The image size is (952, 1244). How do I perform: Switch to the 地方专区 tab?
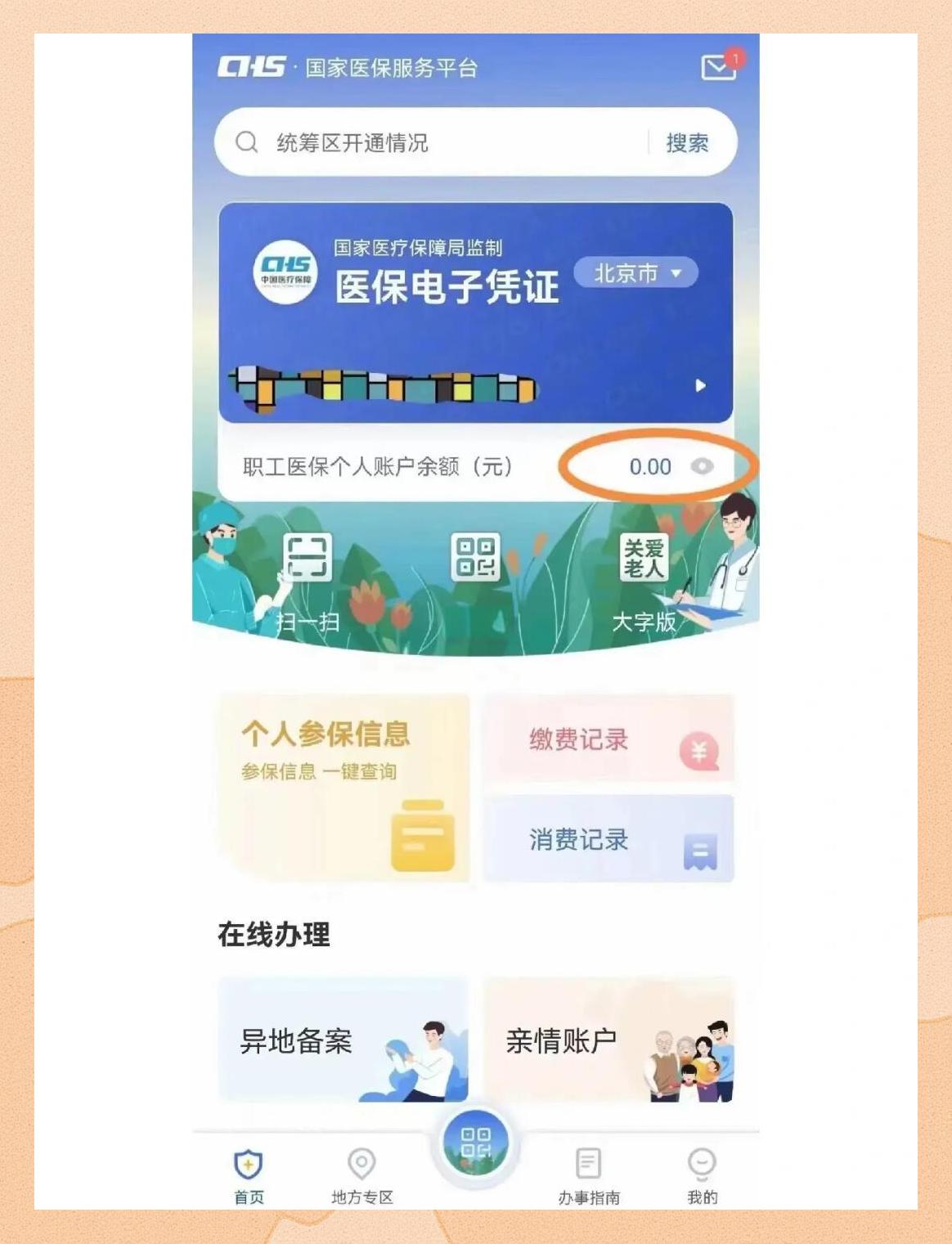pyautogui.click(x=361, y=1175)
